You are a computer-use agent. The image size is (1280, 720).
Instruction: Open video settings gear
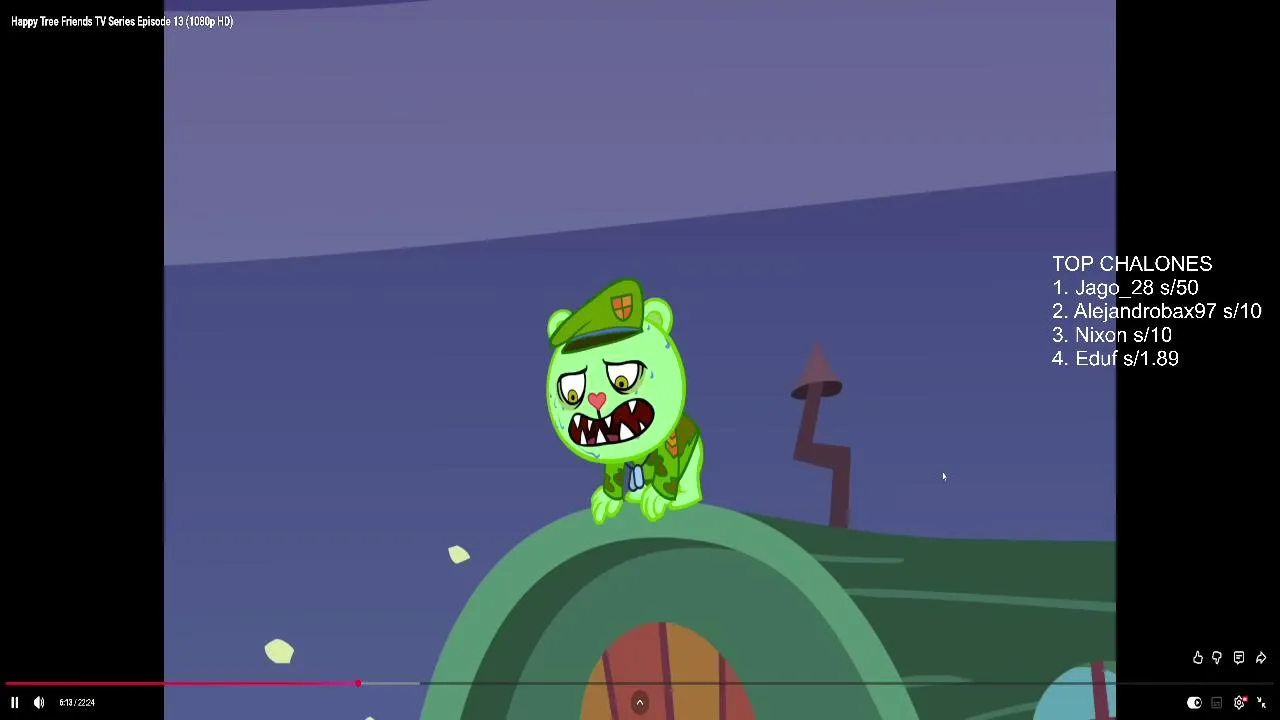point(1240,703)
